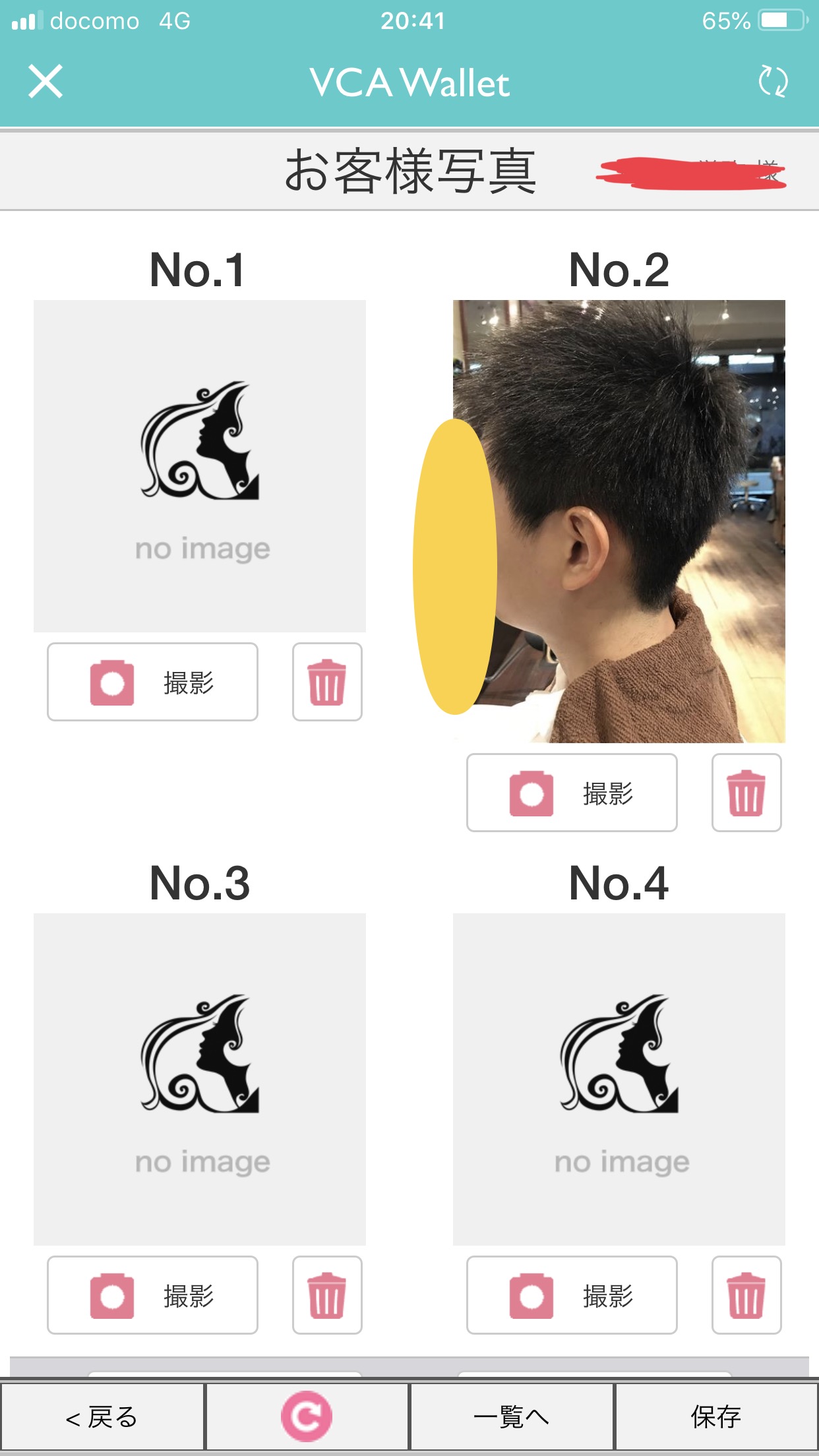
Task: Take a photo for No.4
Action: pos(572,1295)
